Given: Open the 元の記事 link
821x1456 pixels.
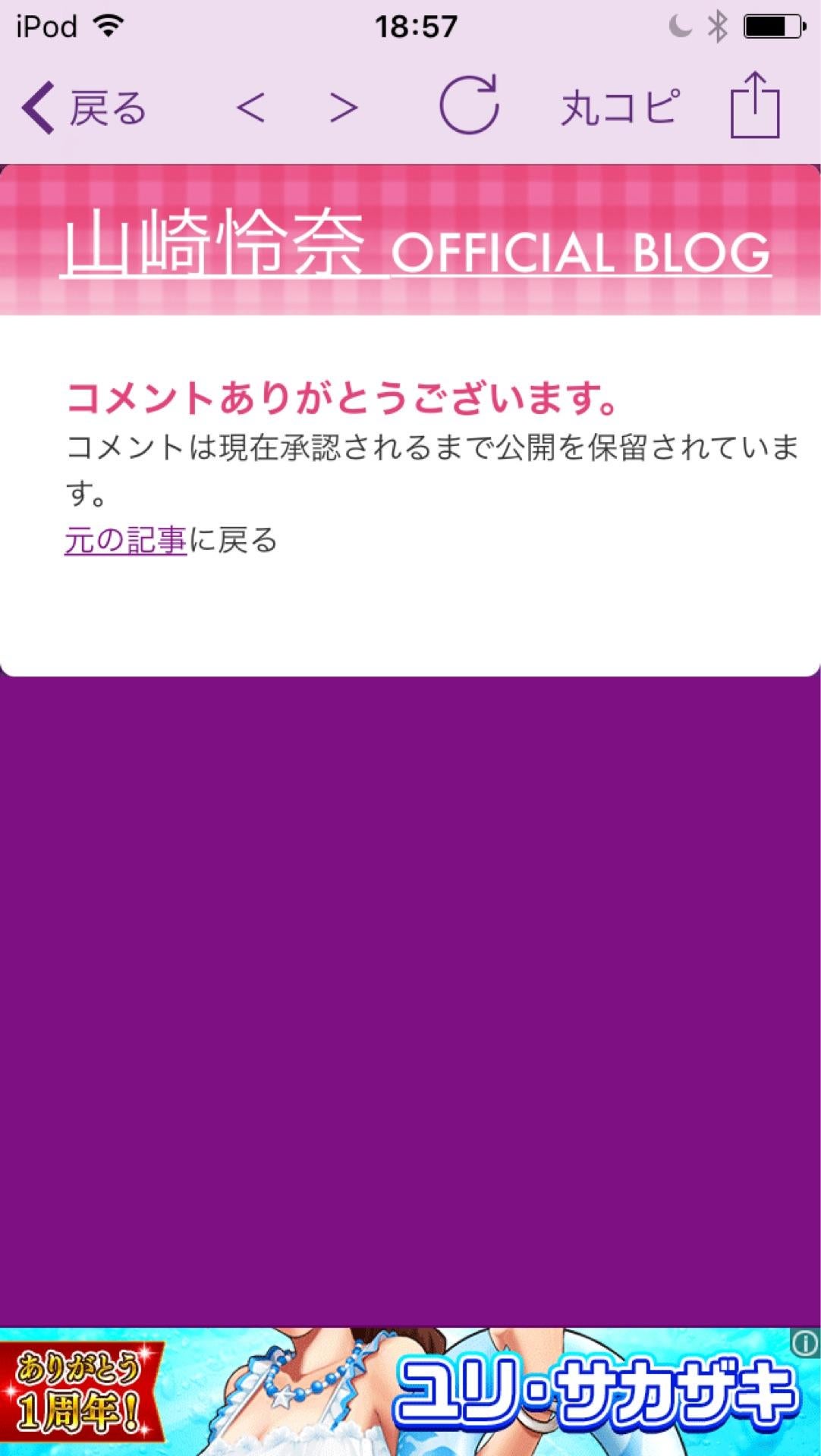Looking at the screenshot, I should point(125,540).
